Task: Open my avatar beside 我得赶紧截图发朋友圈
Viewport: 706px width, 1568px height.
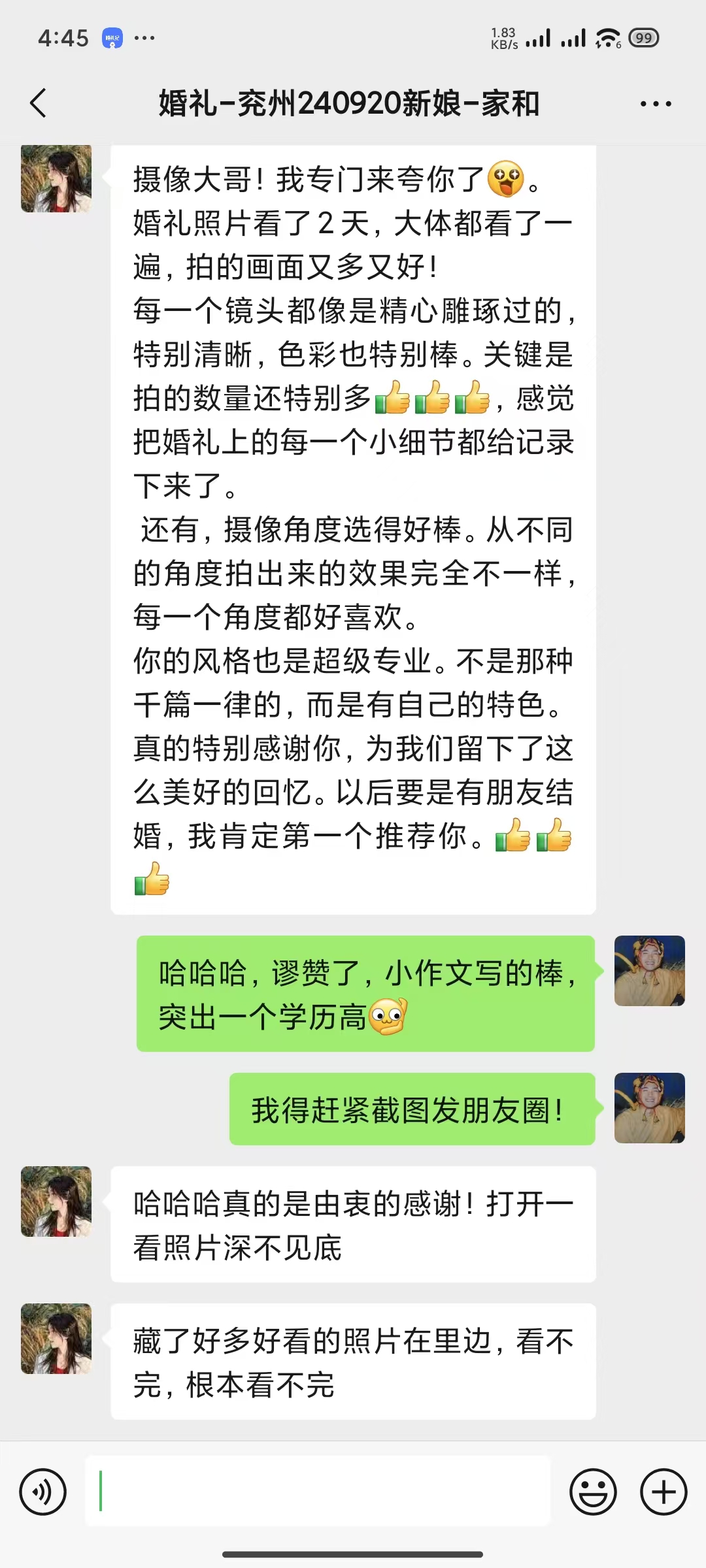Action: pyautogui.click(x=649, y=1107)
